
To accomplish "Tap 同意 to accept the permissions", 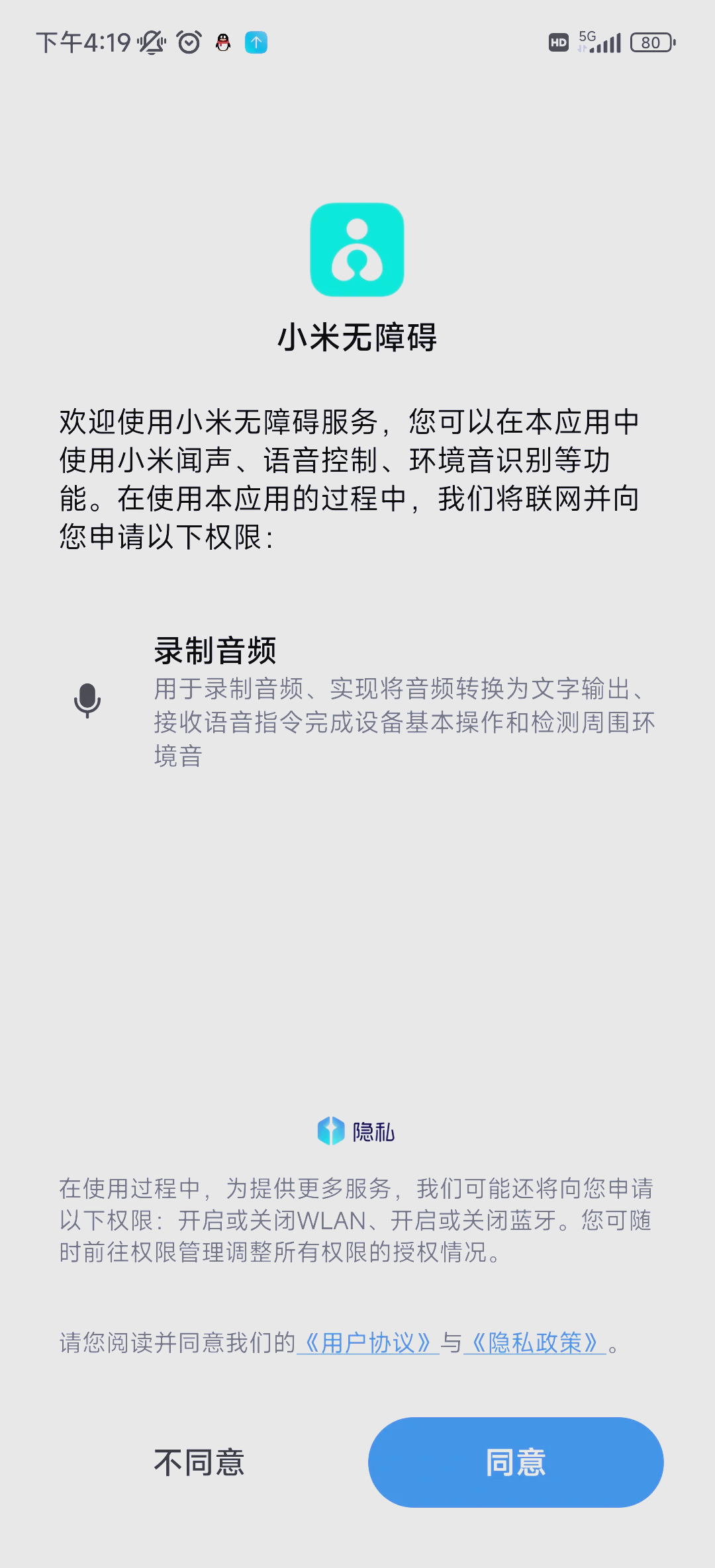I will [515, 1462].
